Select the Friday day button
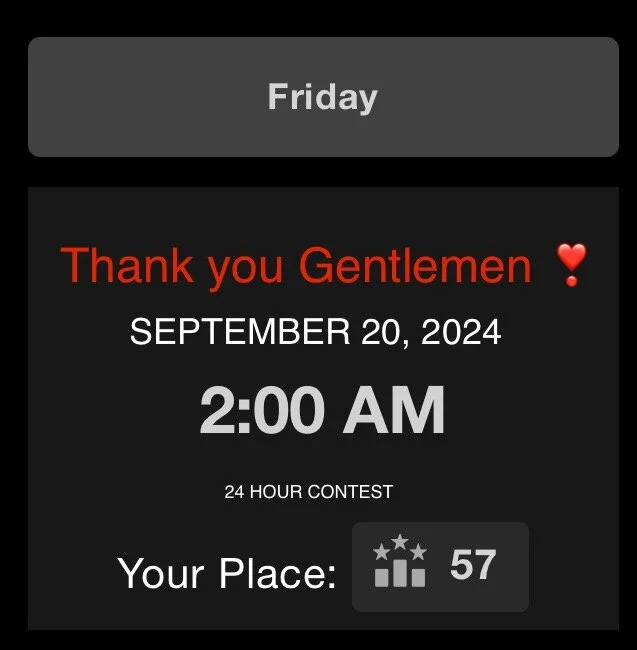 click(323, 97)
